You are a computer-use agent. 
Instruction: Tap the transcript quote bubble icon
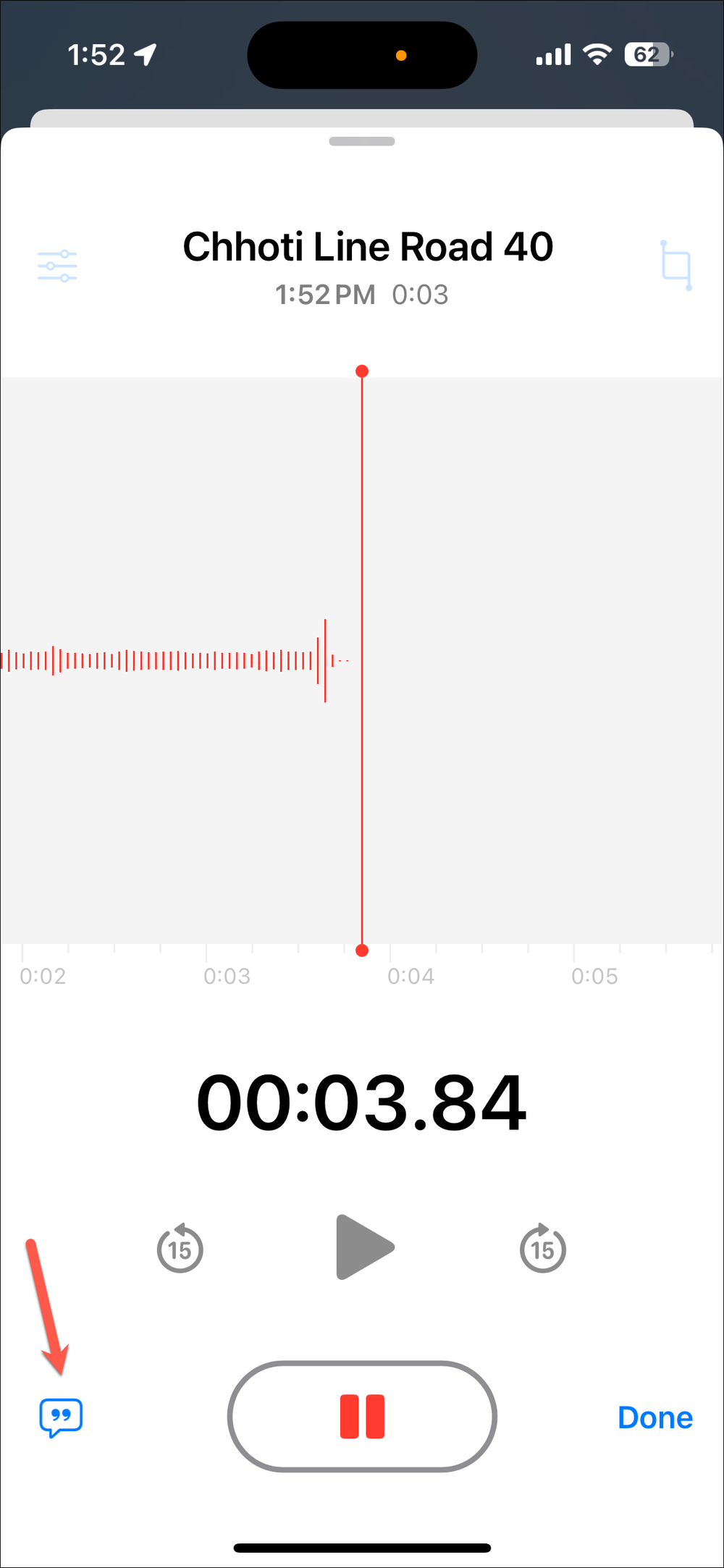[62, 1415]
